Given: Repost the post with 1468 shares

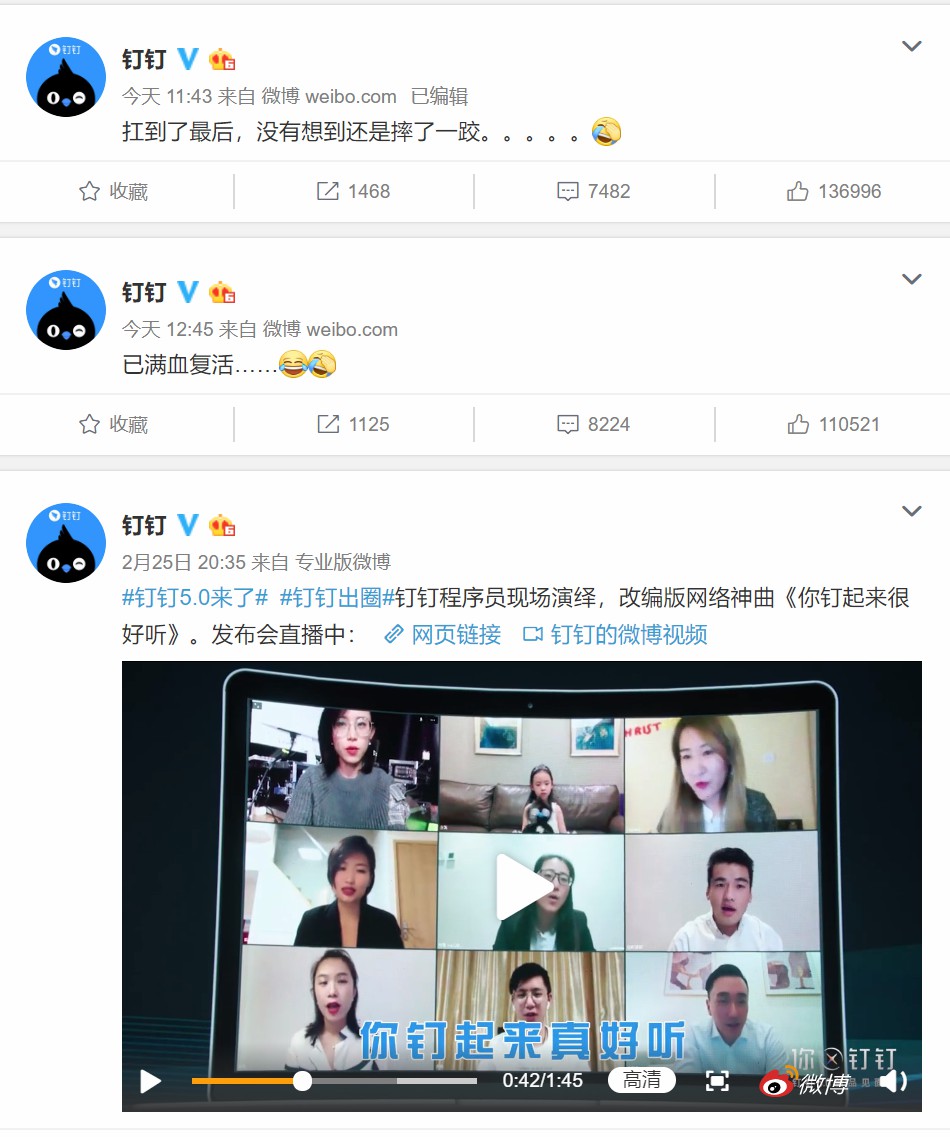Looking at the screenshot, I should (354, 191).
